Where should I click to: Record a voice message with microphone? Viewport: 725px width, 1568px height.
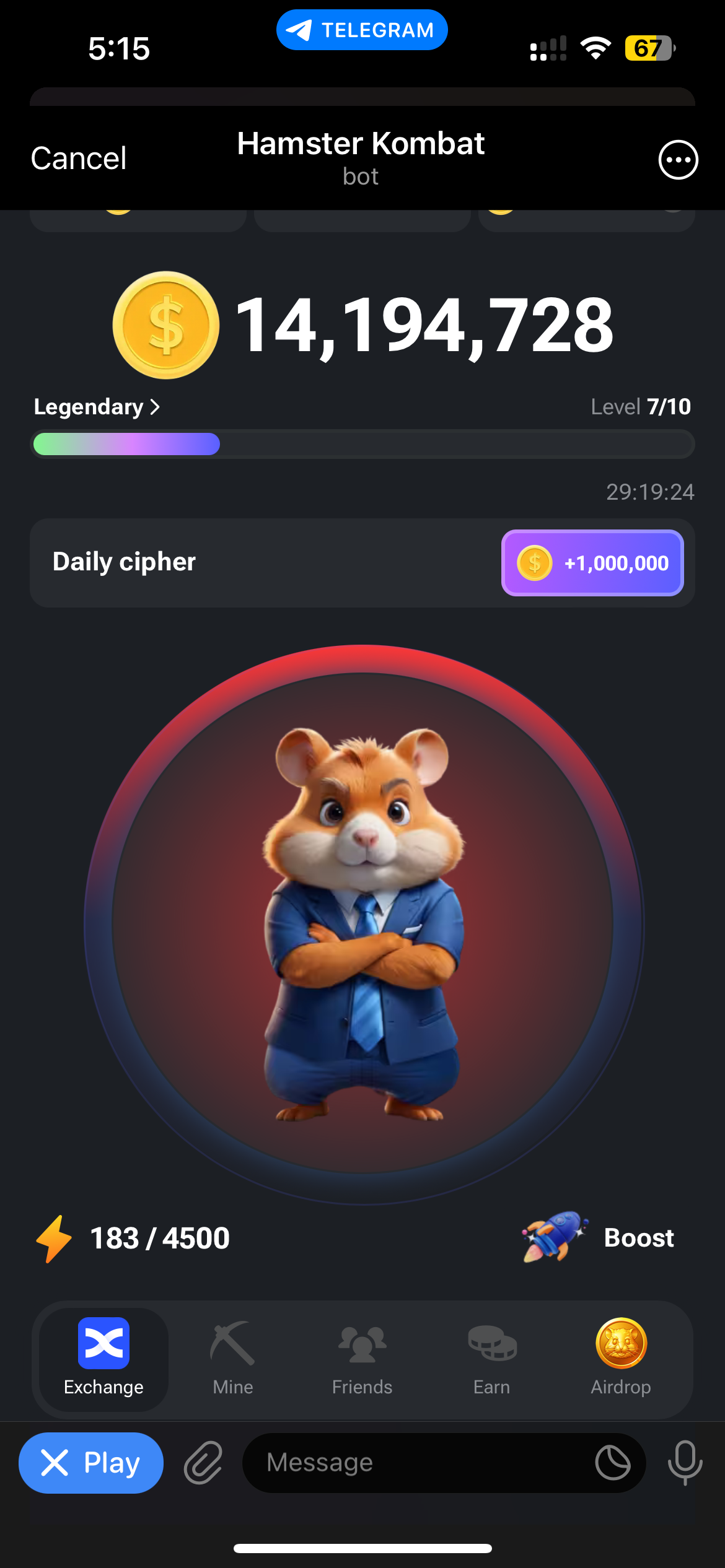coord(685,1463)
